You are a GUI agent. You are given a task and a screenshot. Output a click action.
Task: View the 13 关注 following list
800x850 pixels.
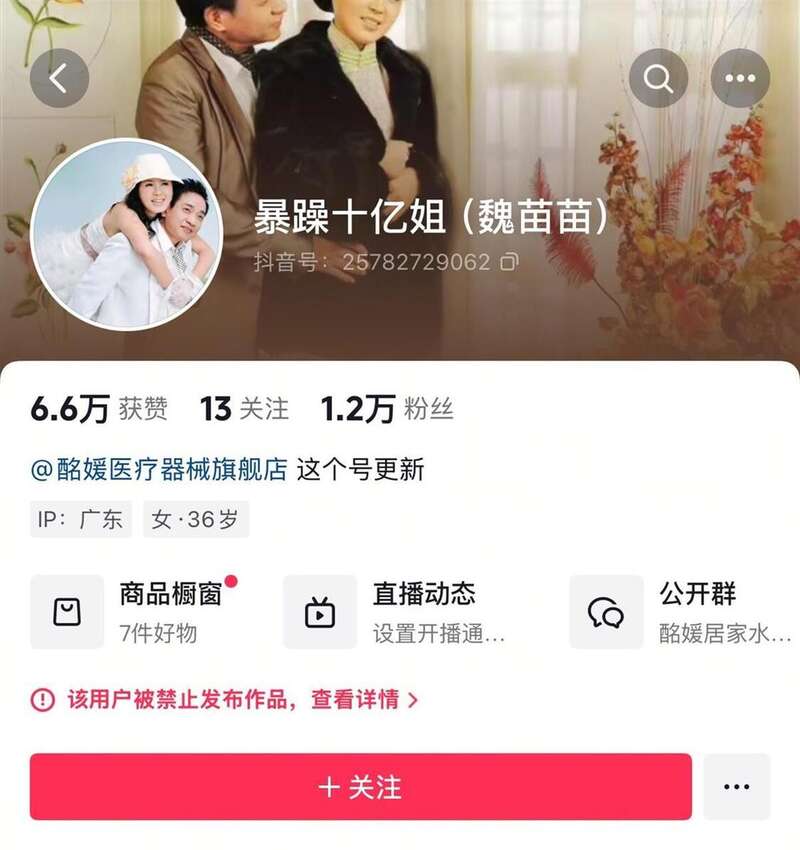pos(244,408)
